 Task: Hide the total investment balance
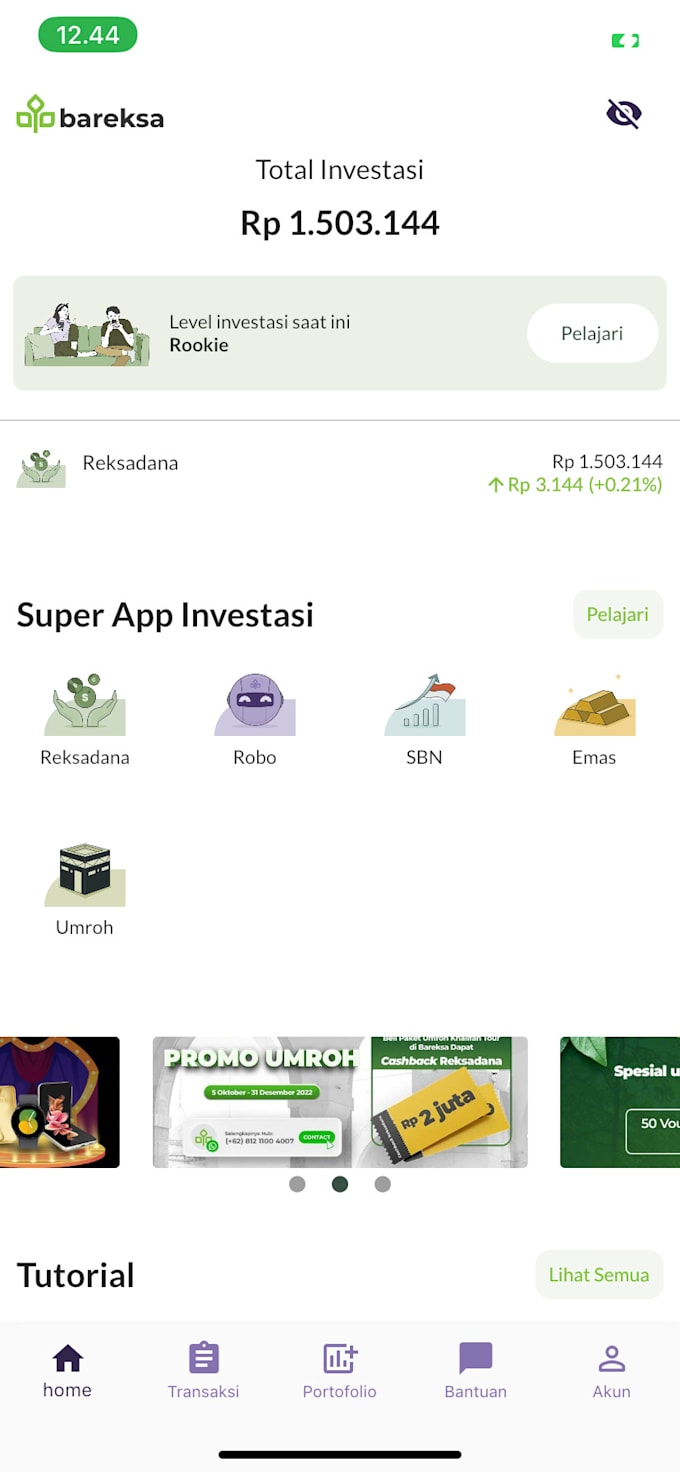(624, 114)
